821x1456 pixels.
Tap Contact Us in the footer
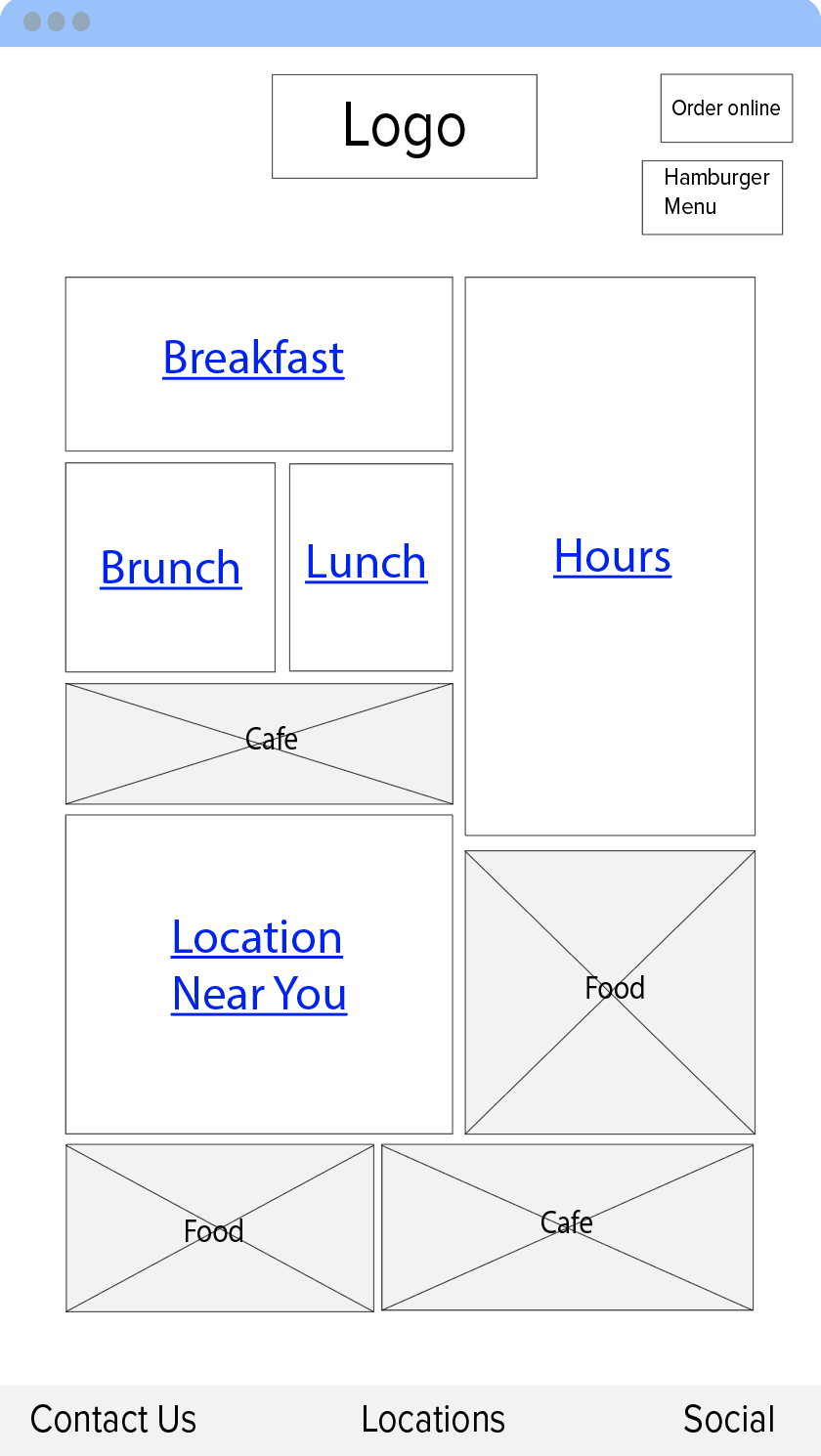[x=113, y=1419]
